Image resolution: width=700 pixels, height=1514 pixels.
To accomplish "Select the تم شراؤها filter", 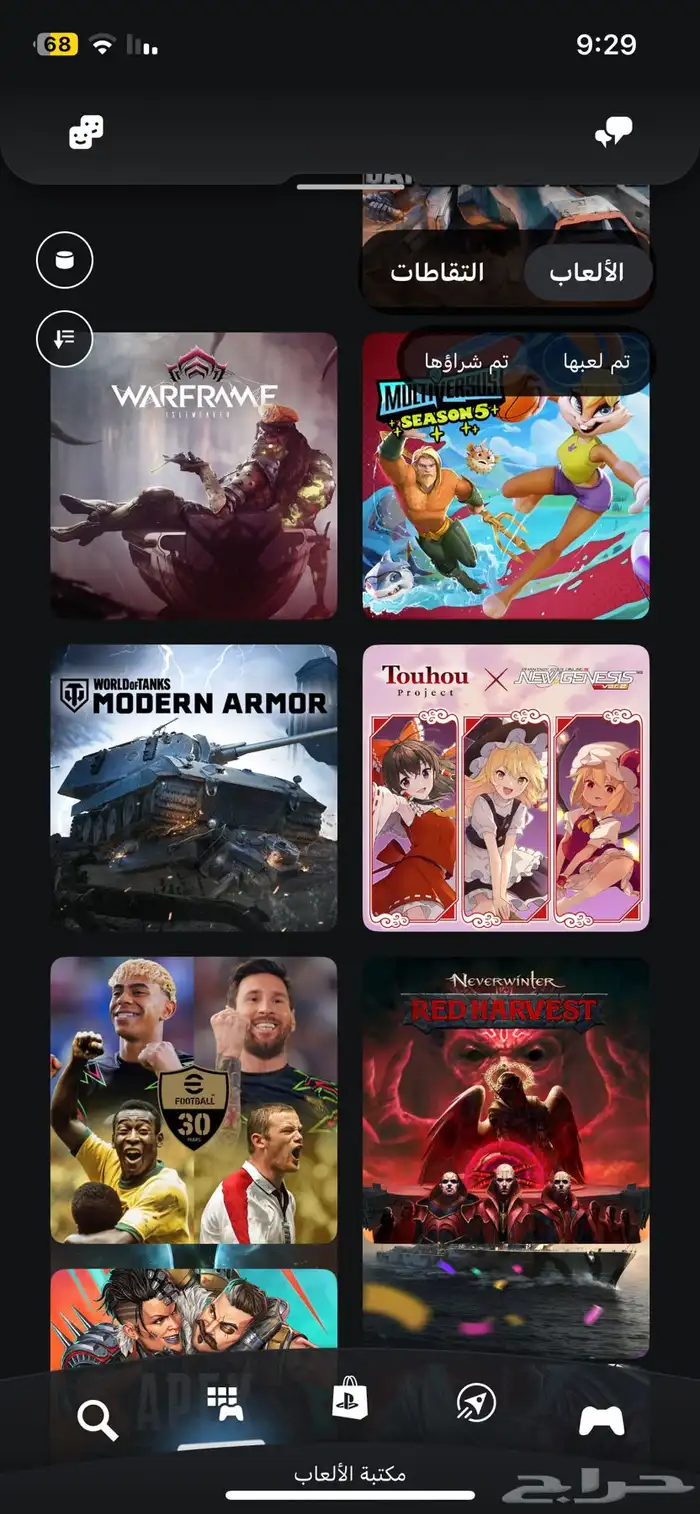I will point(466,362).
